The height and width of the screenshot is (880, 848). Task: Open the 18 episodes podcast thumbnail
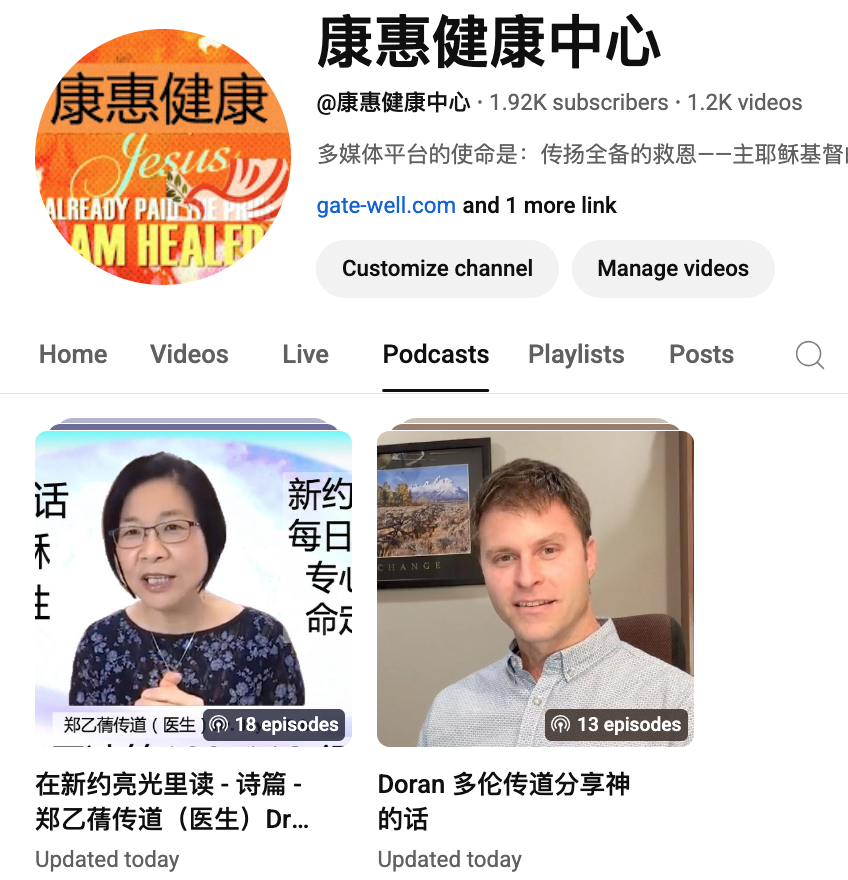[193, 588]
